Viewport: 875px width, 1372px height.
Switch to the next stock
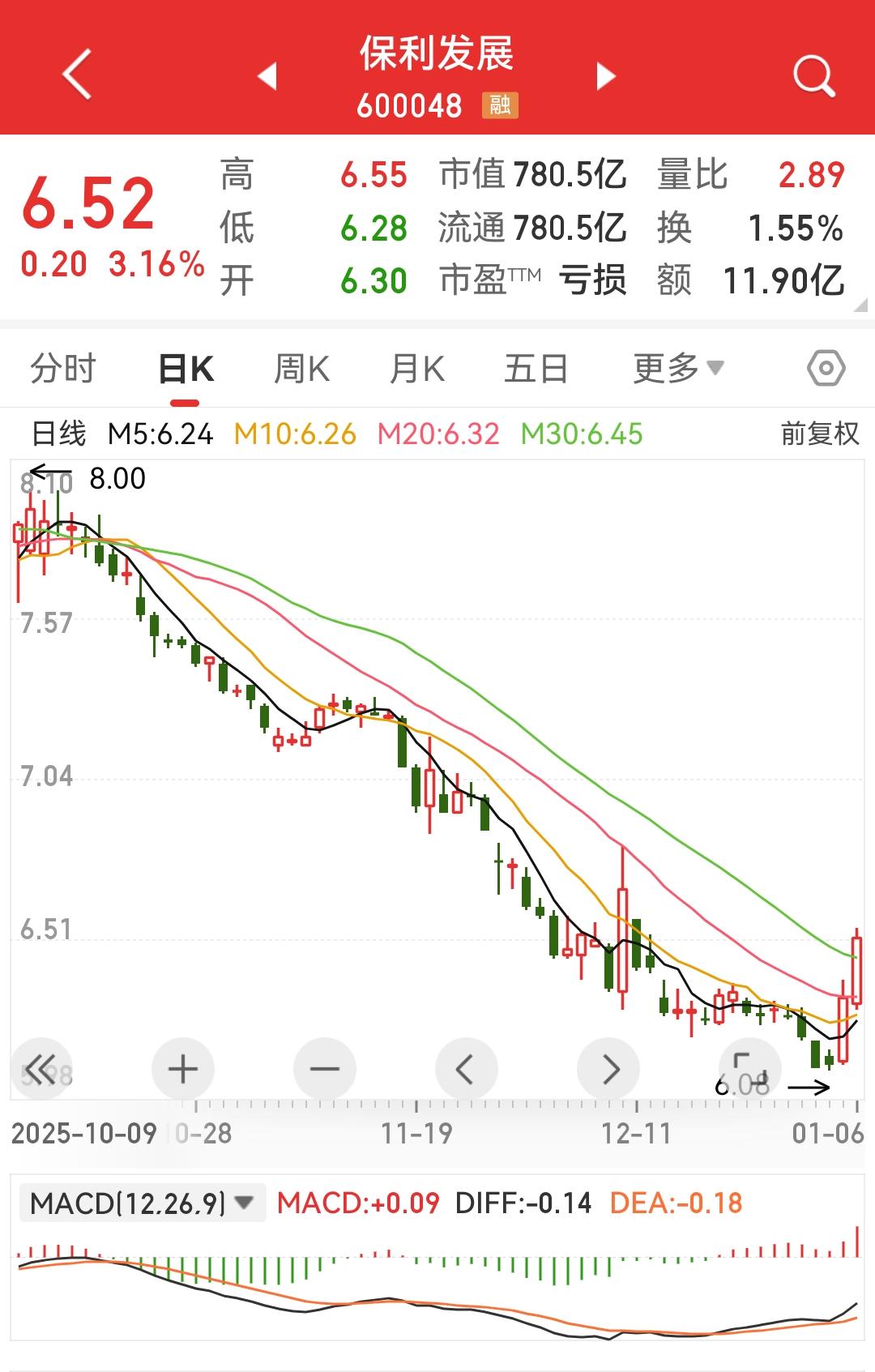[x=605, y=76]
